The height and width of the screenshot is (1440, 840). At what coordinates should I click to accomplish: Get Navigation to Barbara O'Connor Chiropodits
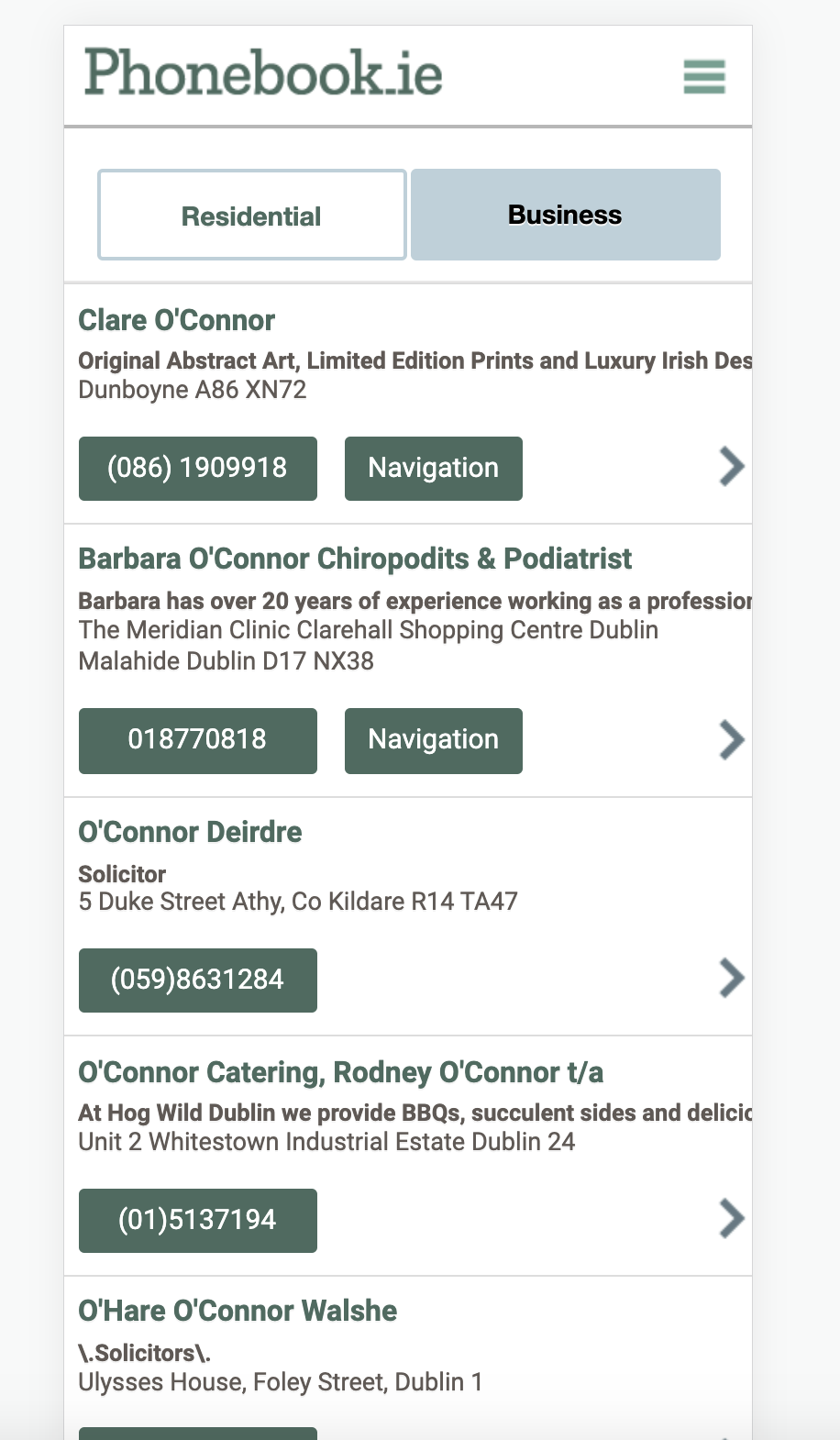tap(433, 740)
